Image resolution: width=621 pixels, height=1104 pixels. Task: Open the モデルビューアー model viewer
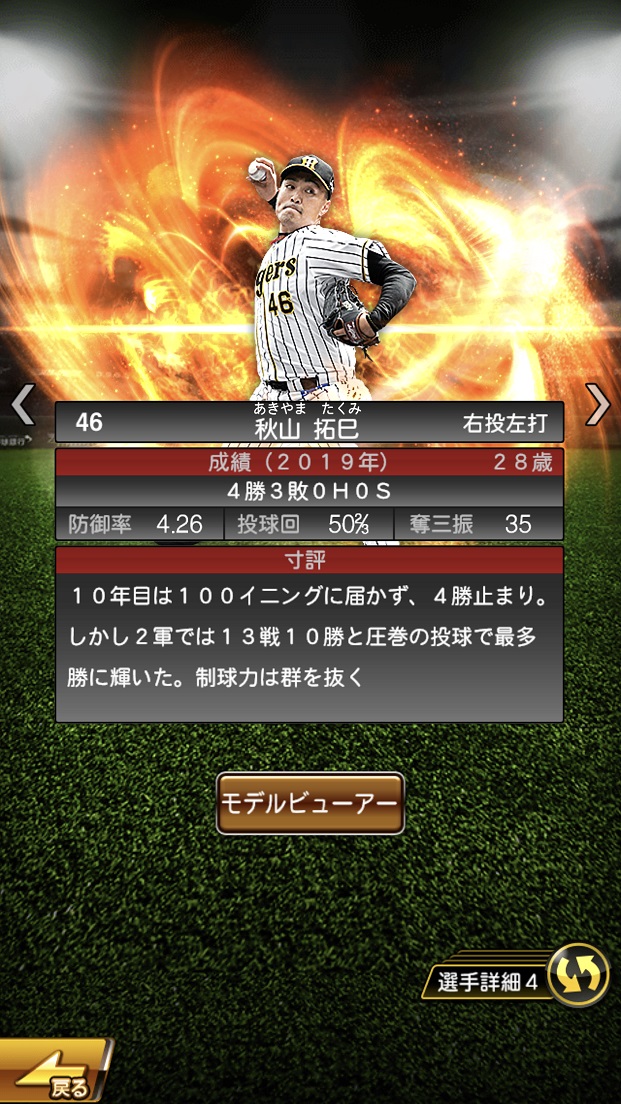click(310, 803)
